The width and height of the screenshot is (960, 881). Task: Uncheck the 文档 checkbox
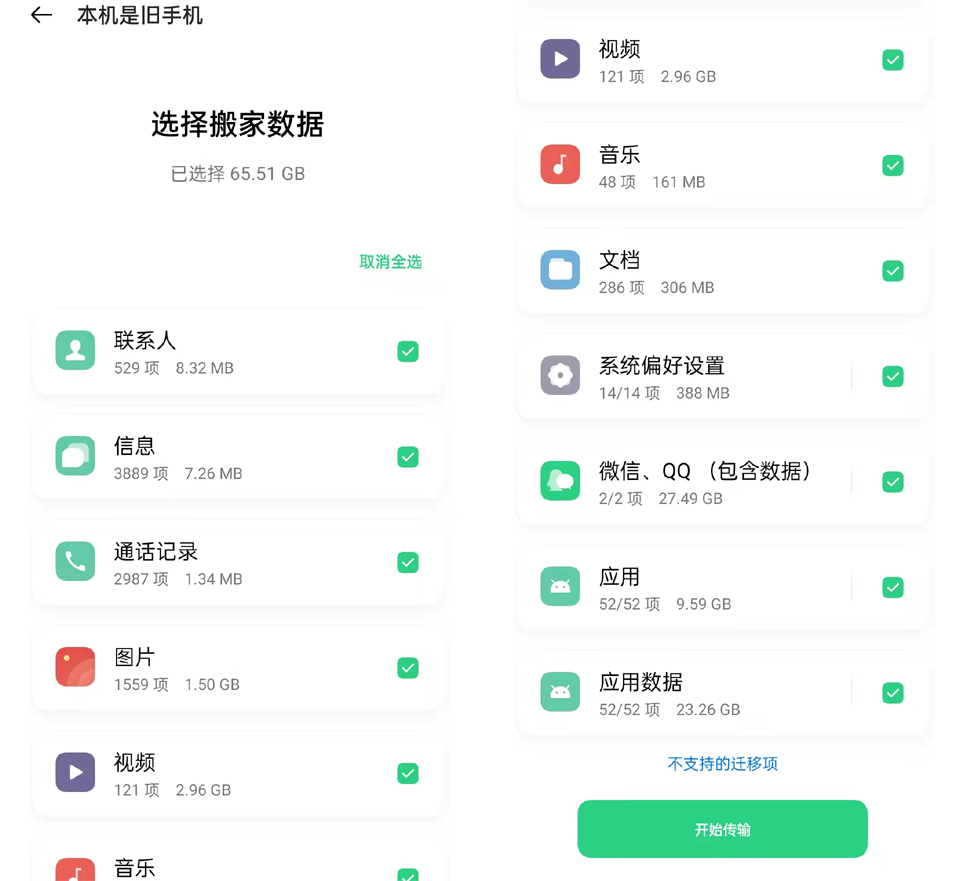(893, 271)
